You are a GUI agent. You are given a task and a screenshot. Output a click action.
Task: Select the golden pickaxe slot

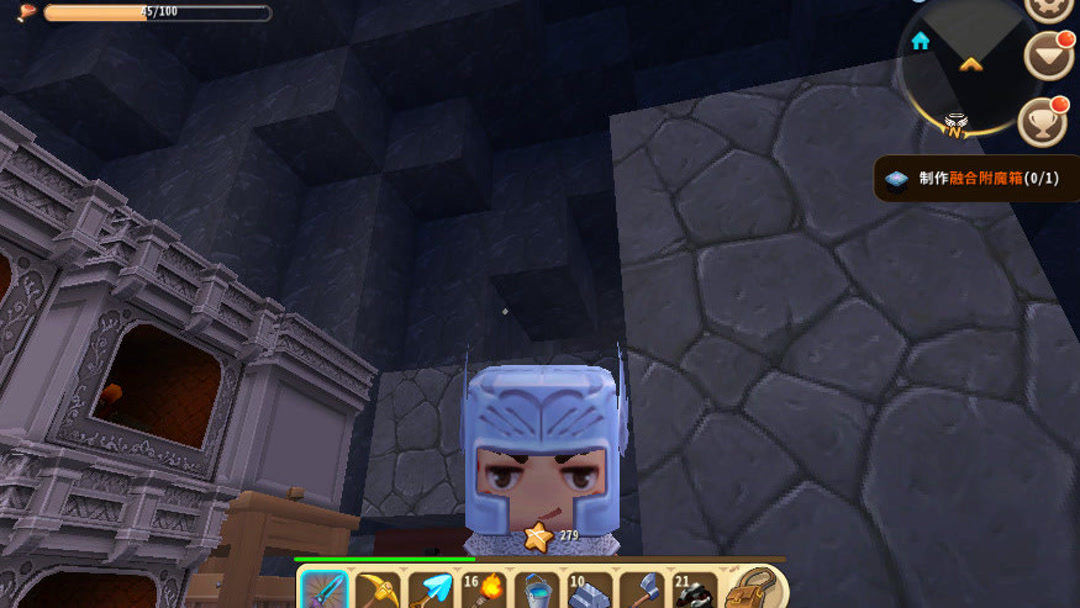378,590
